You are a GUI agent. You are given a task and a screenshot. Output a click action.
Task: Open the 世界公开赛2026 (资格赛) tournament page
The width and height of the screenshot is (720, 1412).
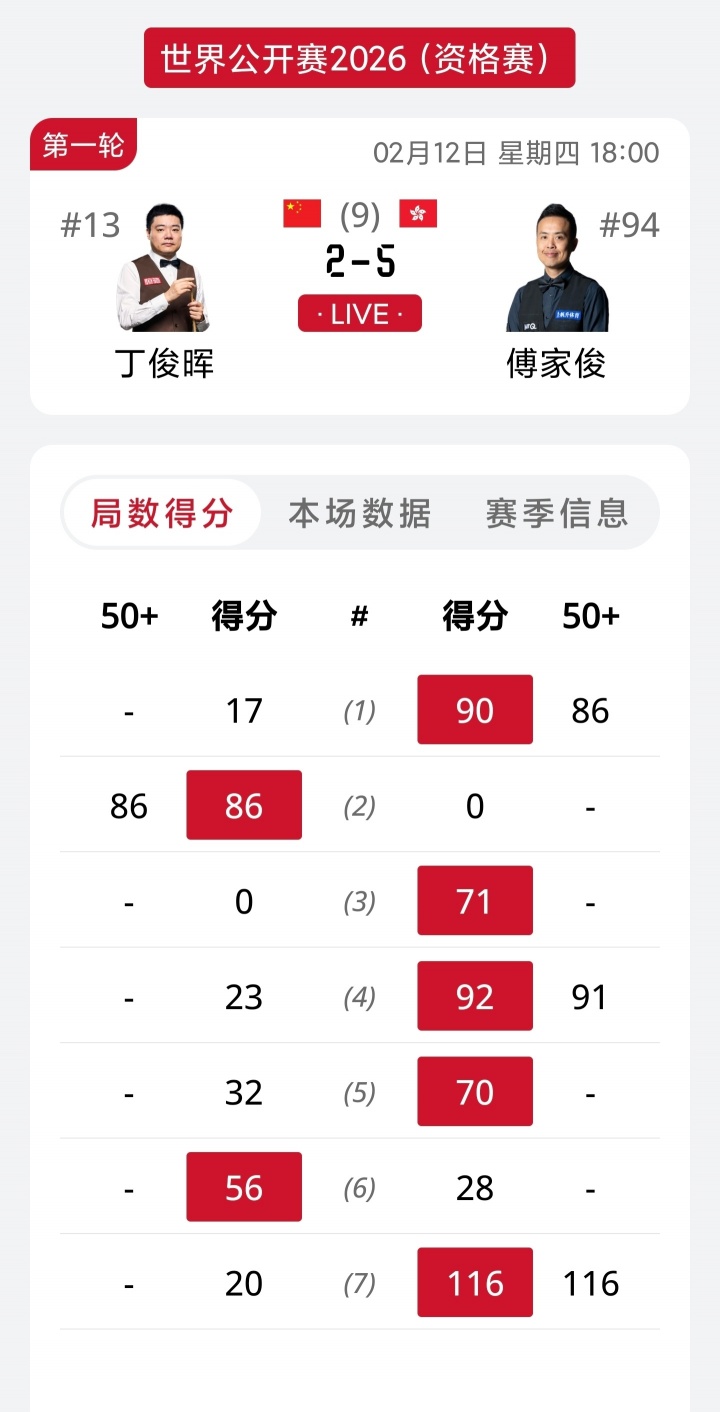360,58
